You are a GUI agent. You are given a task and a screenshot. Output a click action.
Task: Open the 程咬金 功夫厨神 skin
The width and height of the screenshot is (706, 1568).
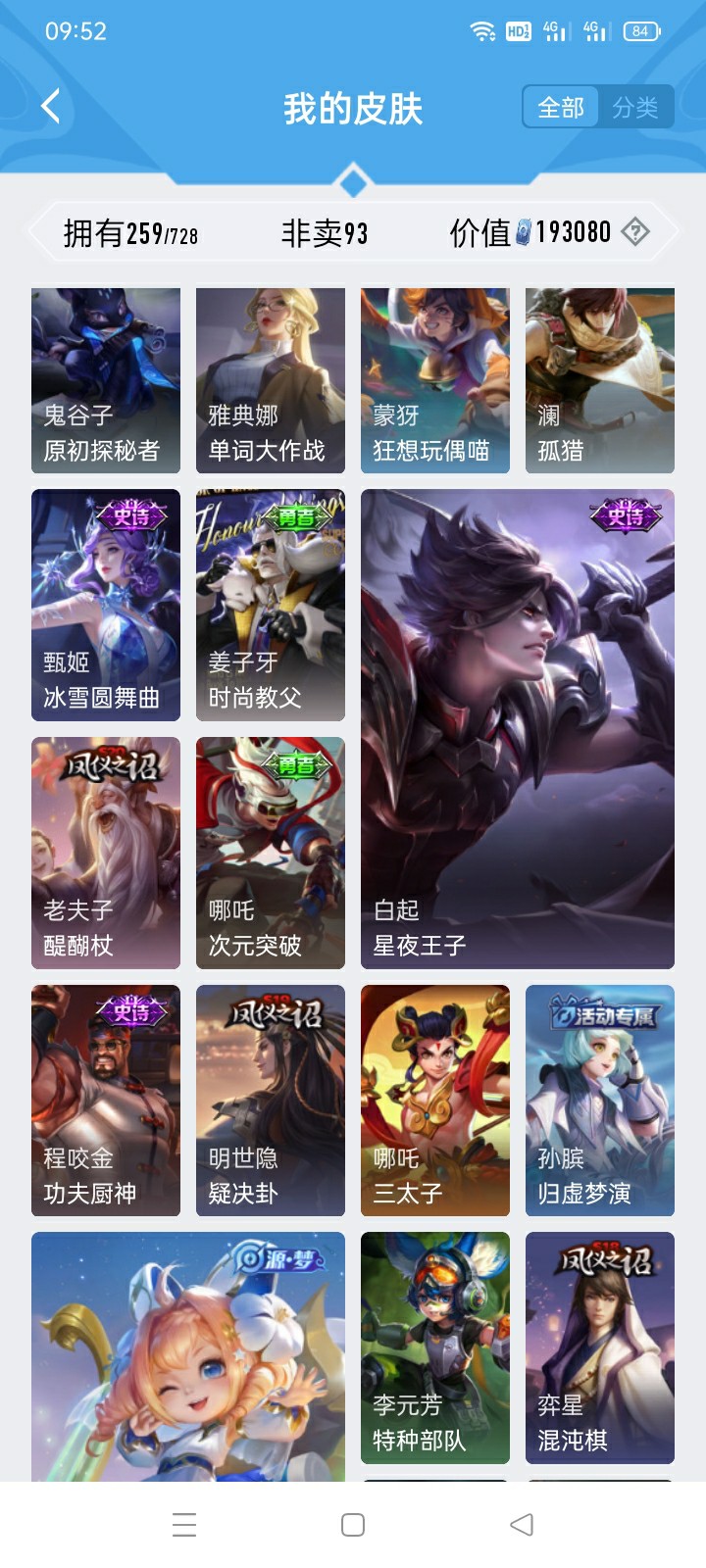106,1101
